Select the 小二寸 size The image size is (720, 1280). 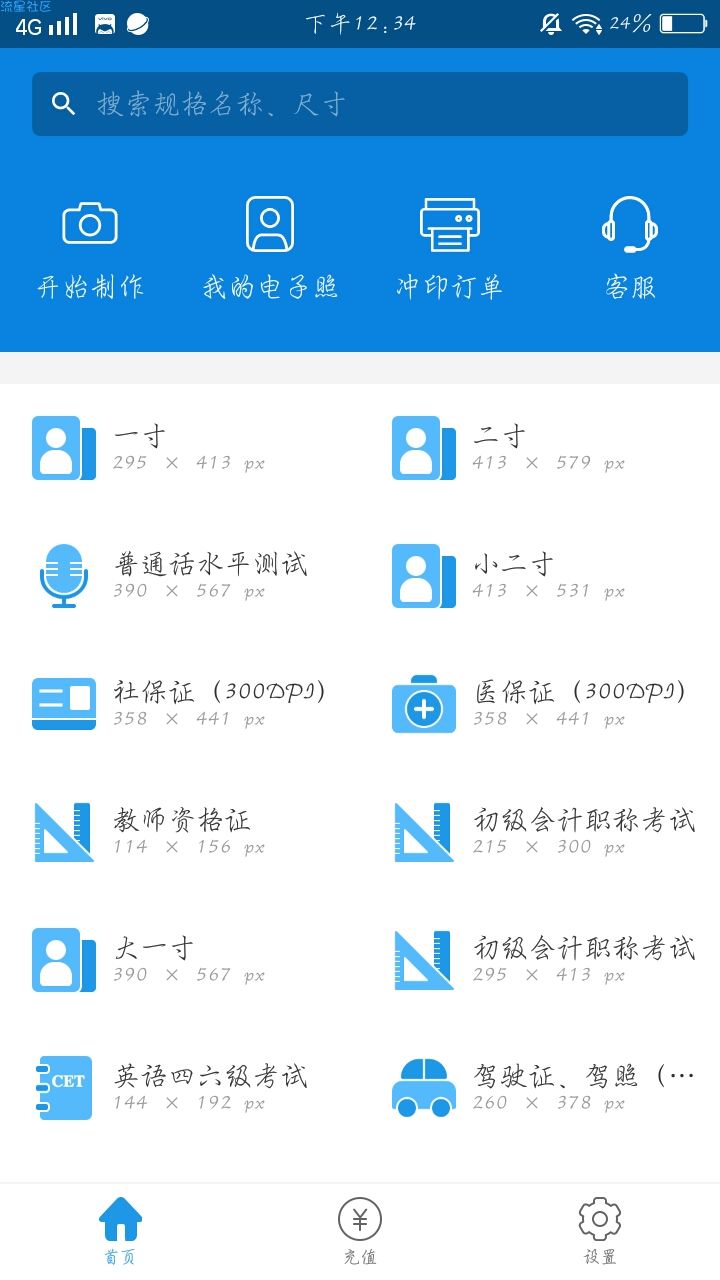point(540,576)
